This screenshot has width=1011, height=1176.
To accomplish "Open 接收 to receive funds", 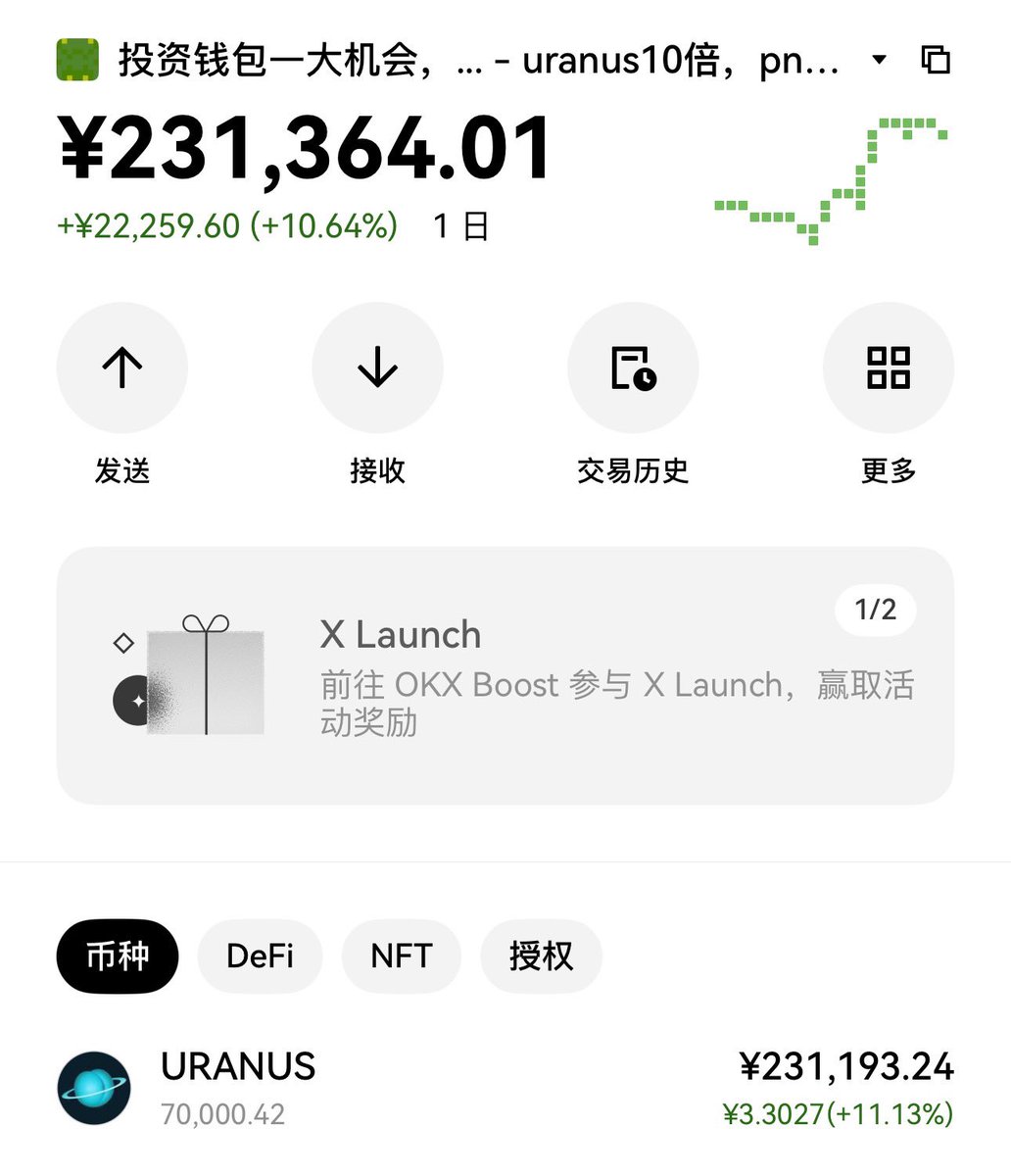I will 377,368.
